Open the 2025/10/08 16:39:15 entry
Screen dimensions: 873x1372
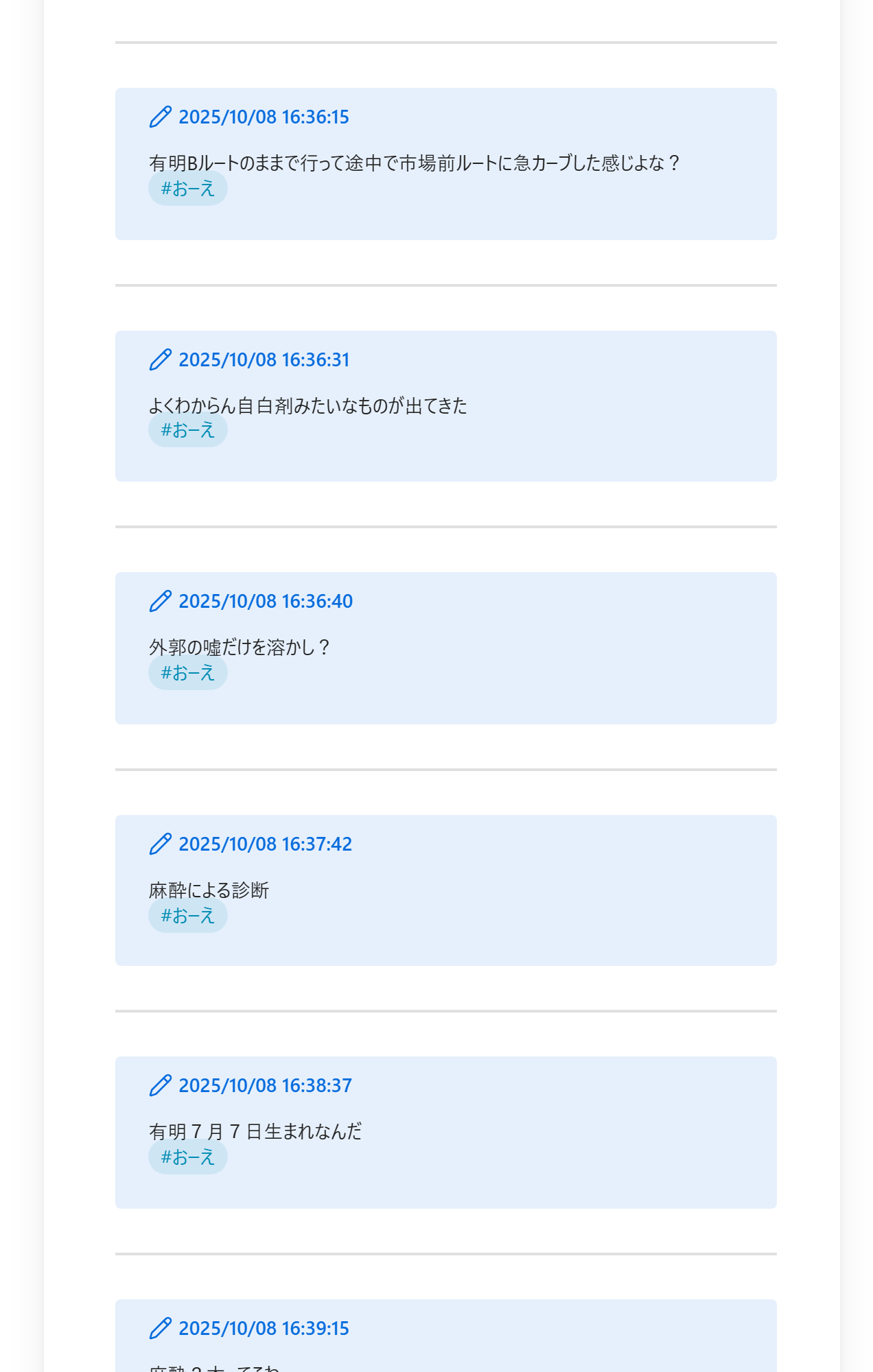tap(264, 1329)
